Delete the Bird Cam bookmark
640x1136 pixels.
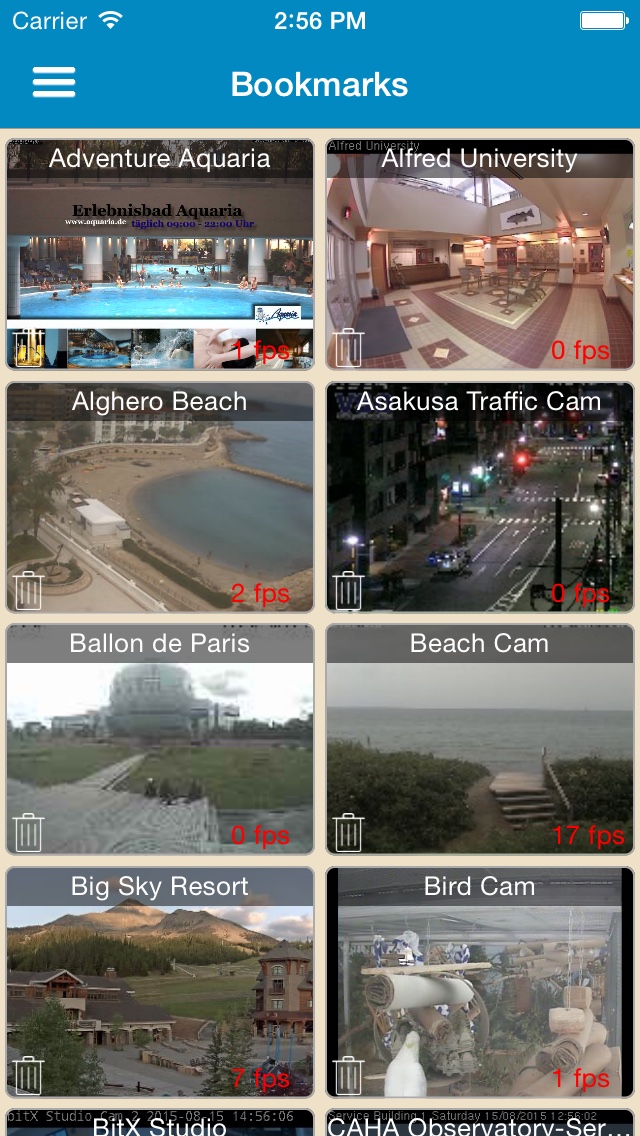[x=348, y=1075]
